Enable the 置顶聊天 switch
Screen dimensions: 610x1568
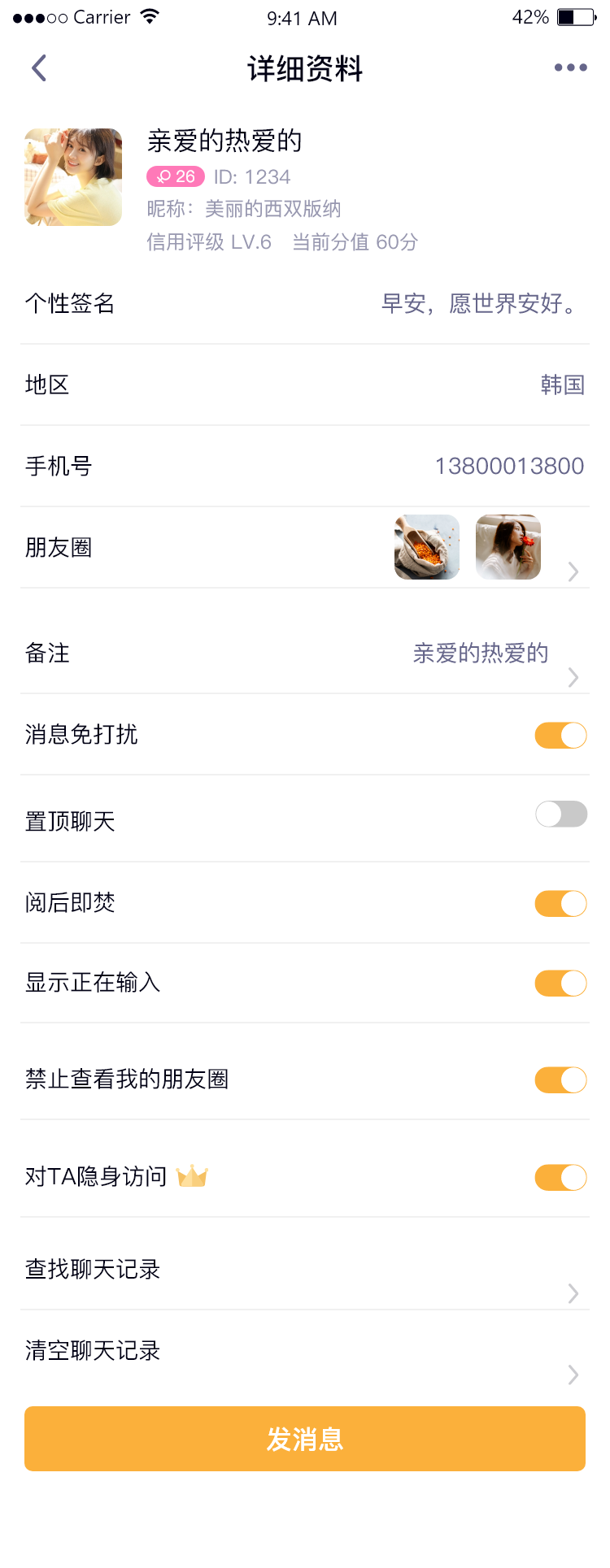pos(560,814)
